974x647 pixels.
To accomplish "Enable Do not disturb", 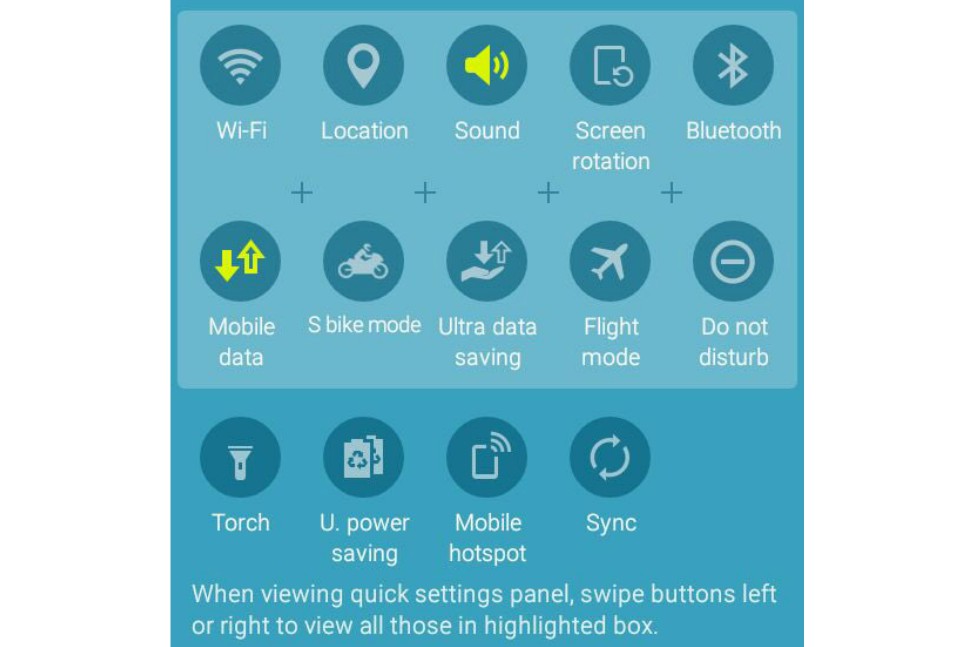I will [733, 261].
